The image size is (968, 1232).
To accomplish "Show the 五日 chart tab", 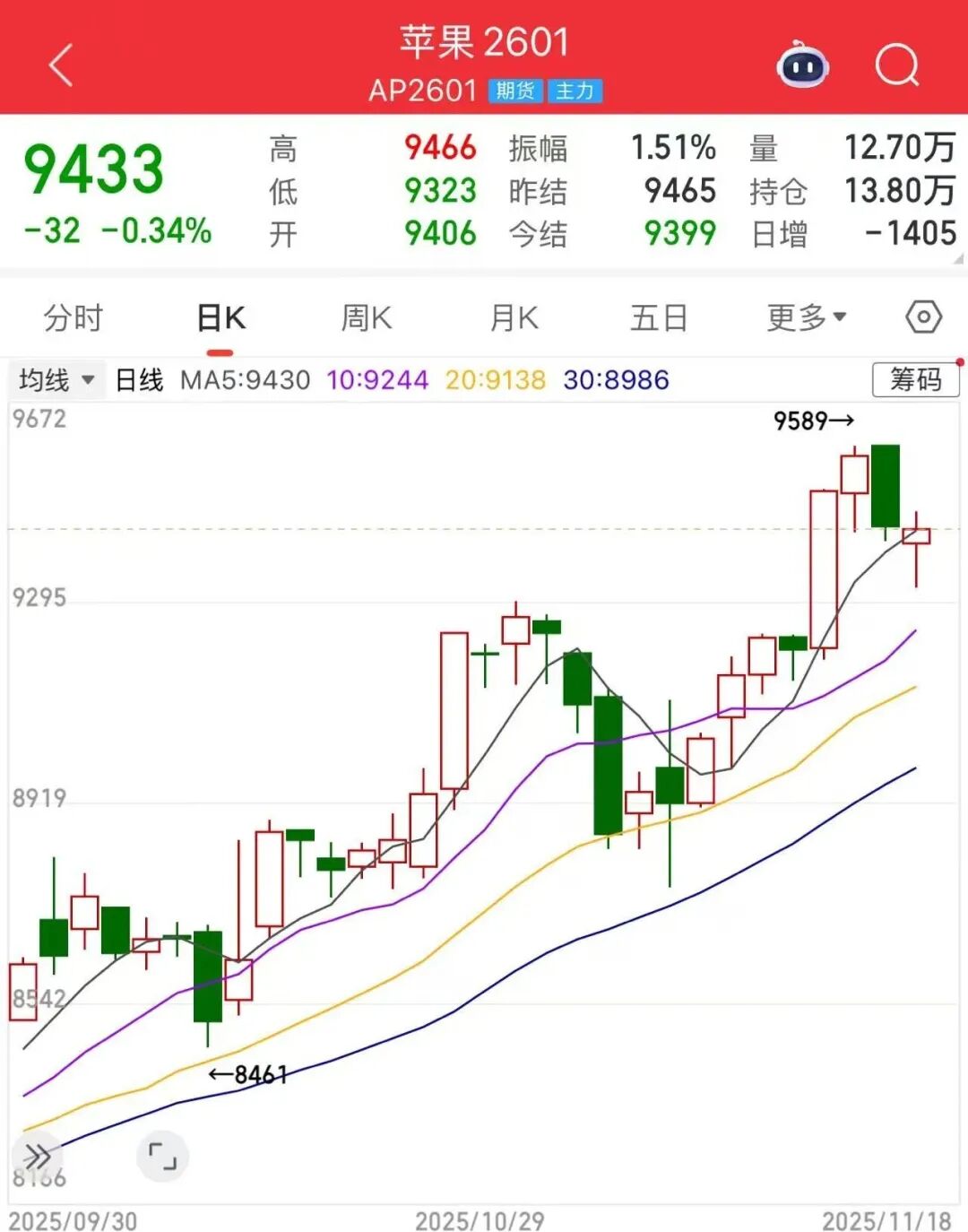I will [659, 318].
